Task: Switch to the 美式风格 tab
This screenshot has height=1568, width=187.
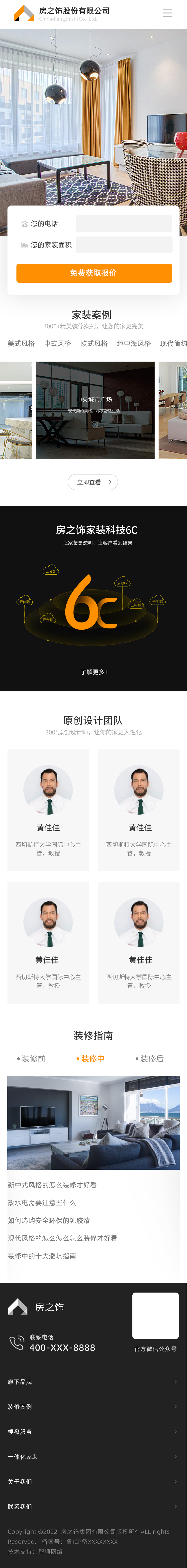Action: pyautogui.click(x=21, y=343)
